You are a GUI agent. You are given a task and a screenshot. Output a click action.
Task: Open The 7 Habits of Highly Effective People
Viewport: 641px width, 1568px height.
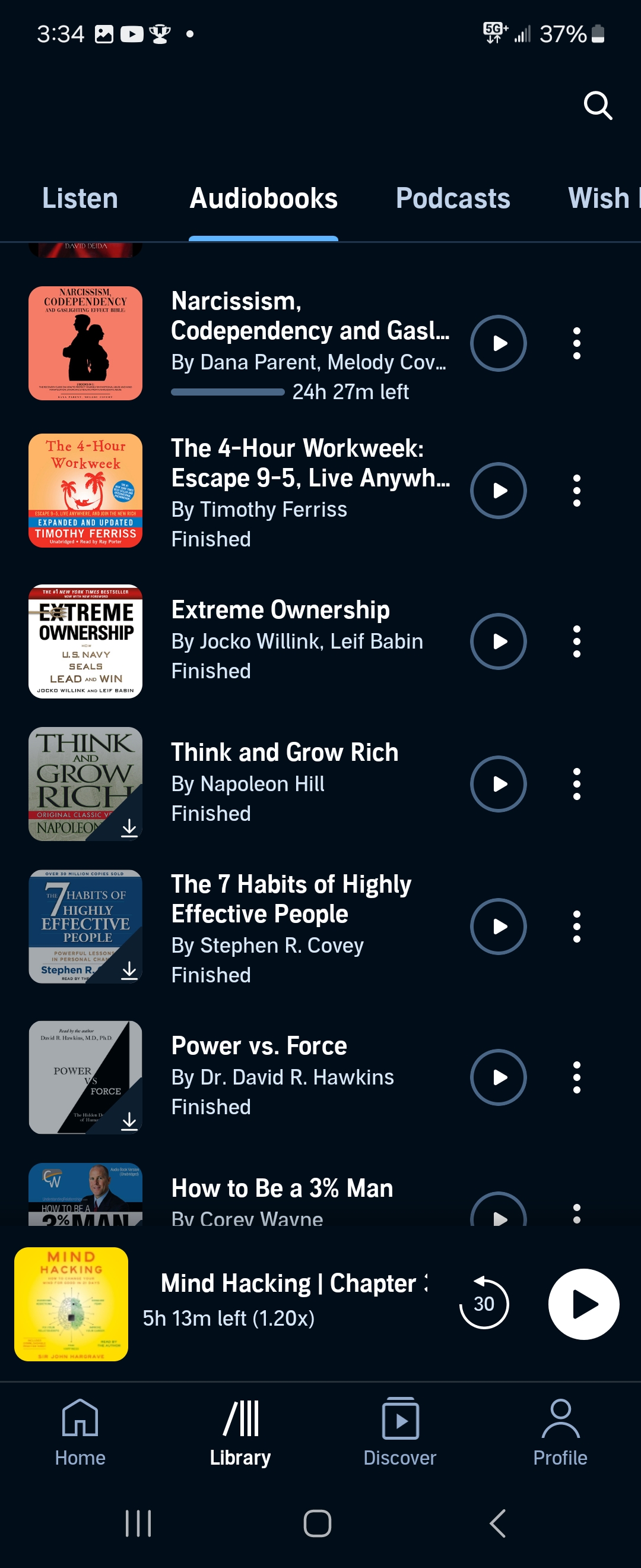click(291, 899)
